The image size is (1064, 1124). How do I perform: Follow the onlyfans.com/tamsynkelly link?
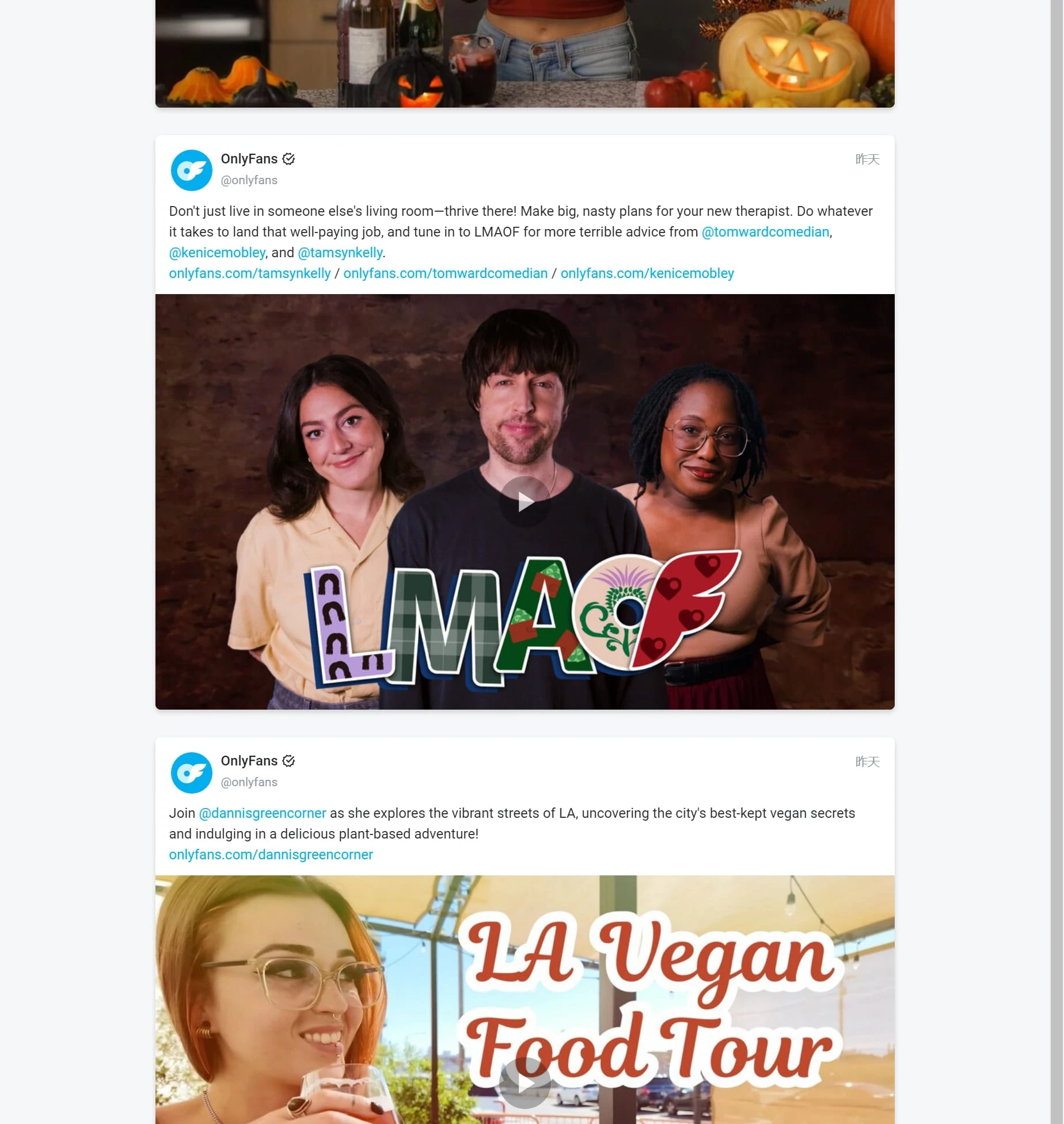tap(250, 273)
